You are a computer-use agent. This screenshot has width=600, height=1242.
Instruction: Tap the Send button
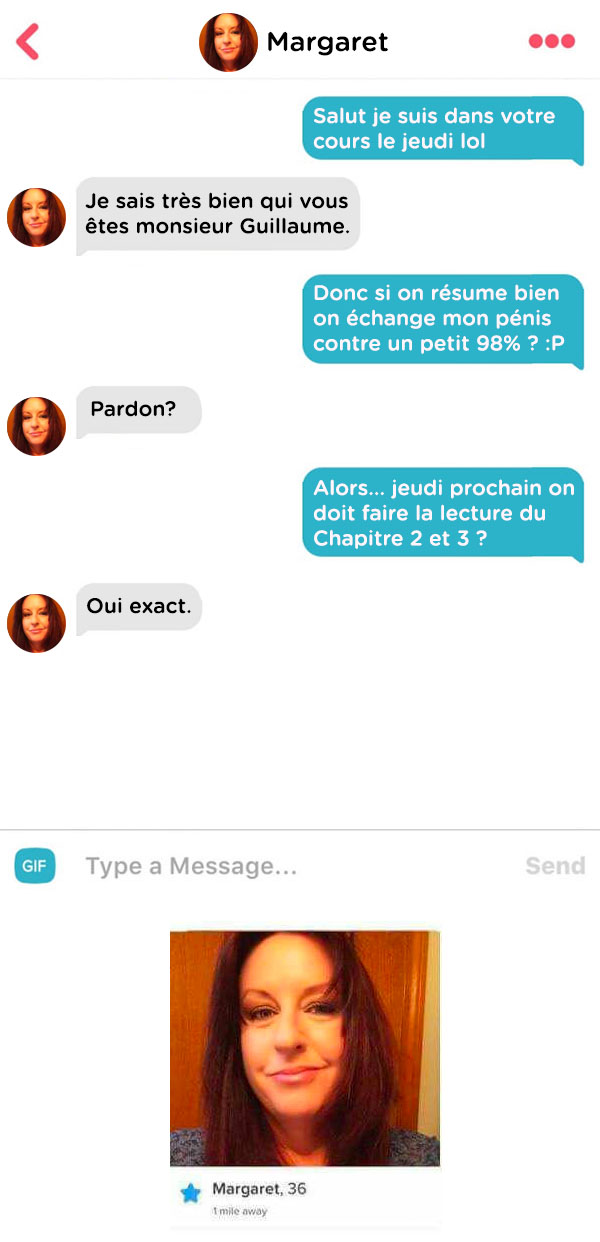[x=555, y=866]
